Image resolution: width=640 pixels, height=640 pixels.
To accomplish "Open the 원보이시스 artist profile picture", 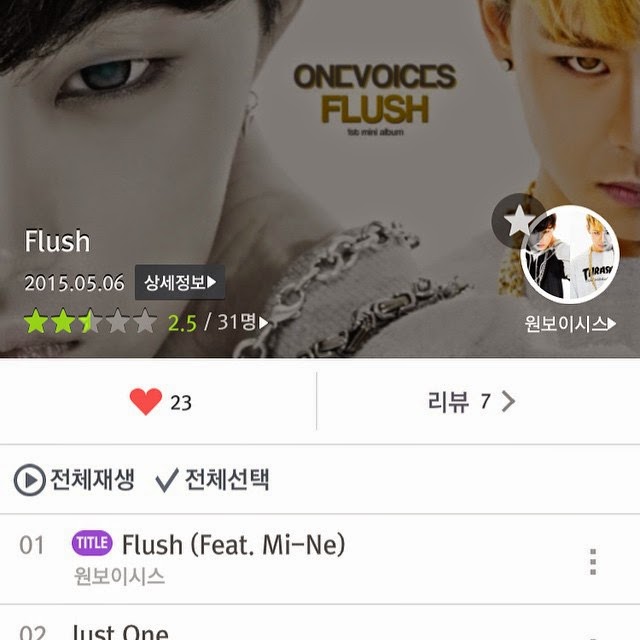I will [570, 255].
